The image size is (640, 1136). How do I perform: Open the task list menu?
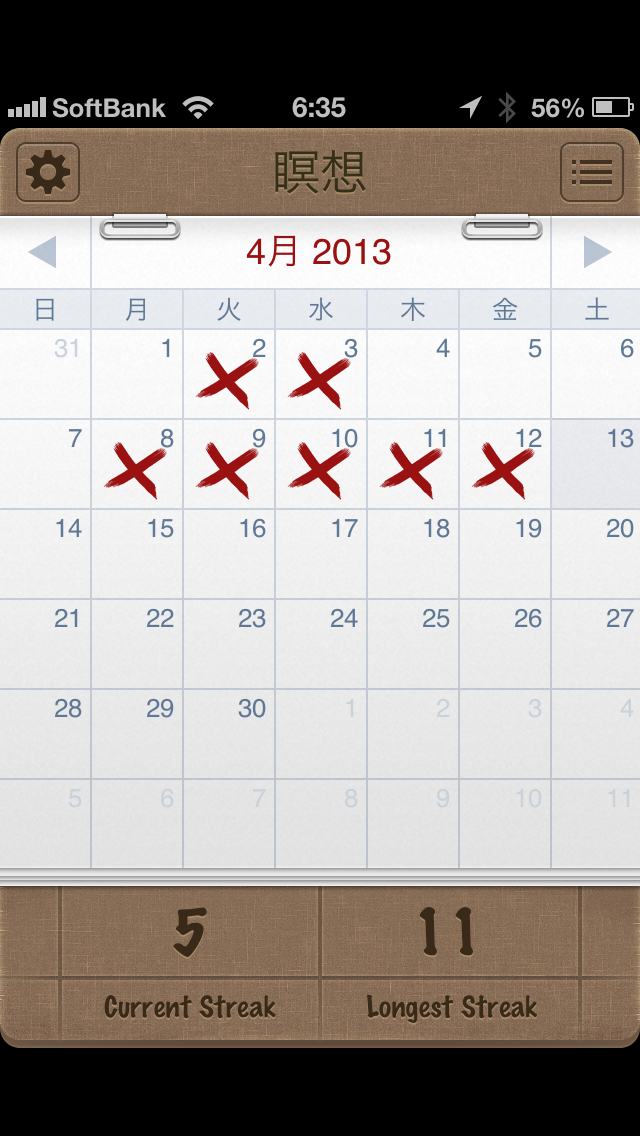click(x=591, y=173)
